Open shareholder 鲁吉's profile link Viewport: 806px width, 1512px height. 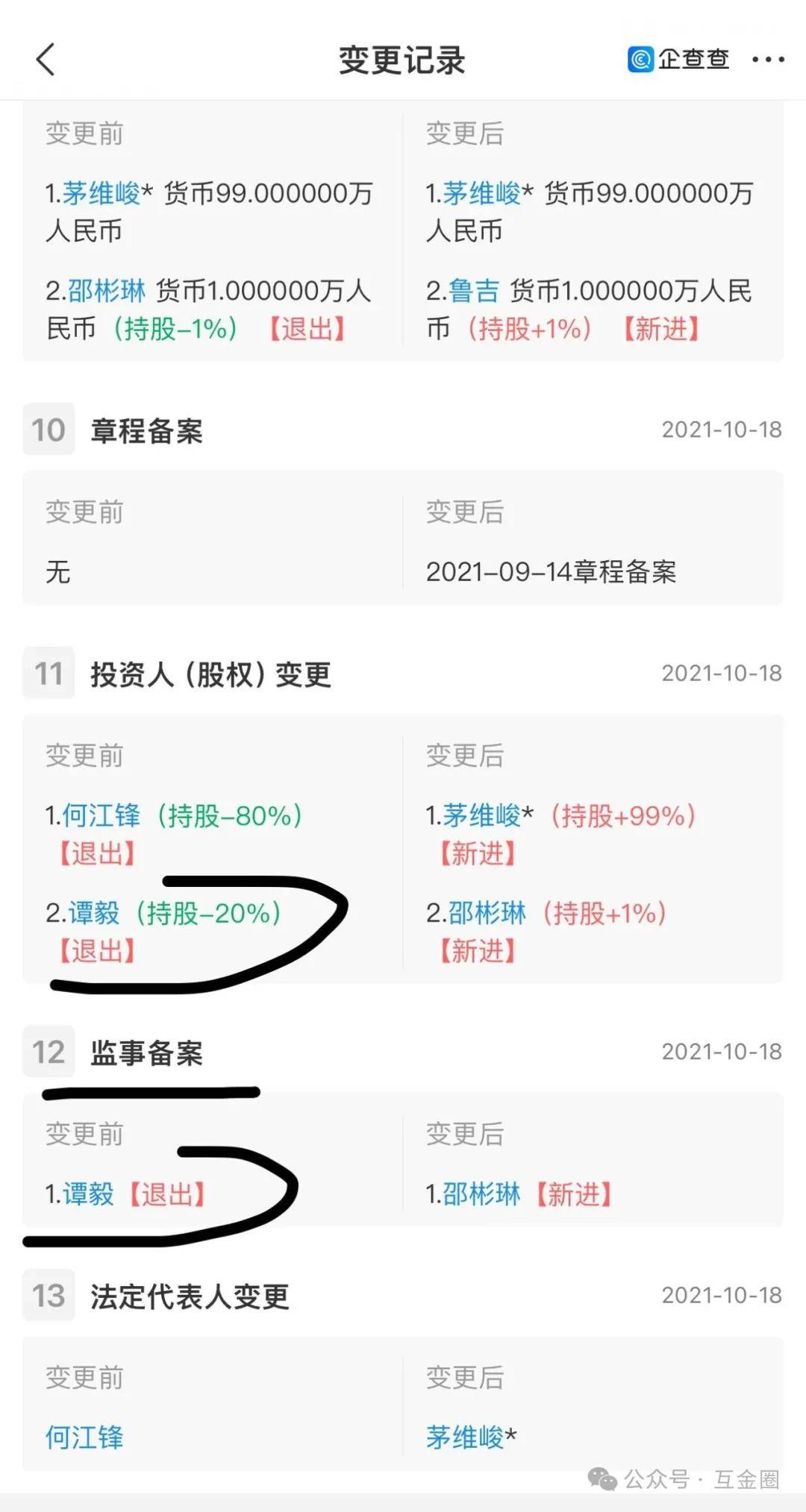click(473, 291)
